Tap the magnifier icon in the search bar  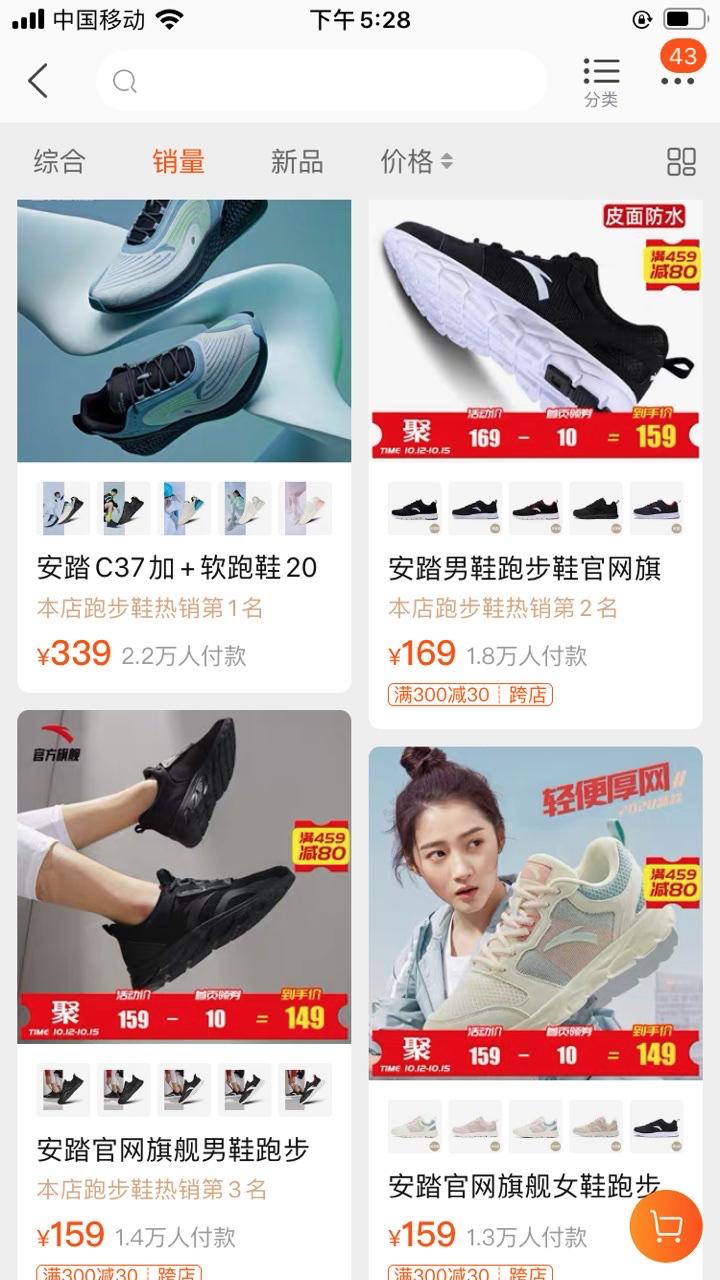(125, 80)
